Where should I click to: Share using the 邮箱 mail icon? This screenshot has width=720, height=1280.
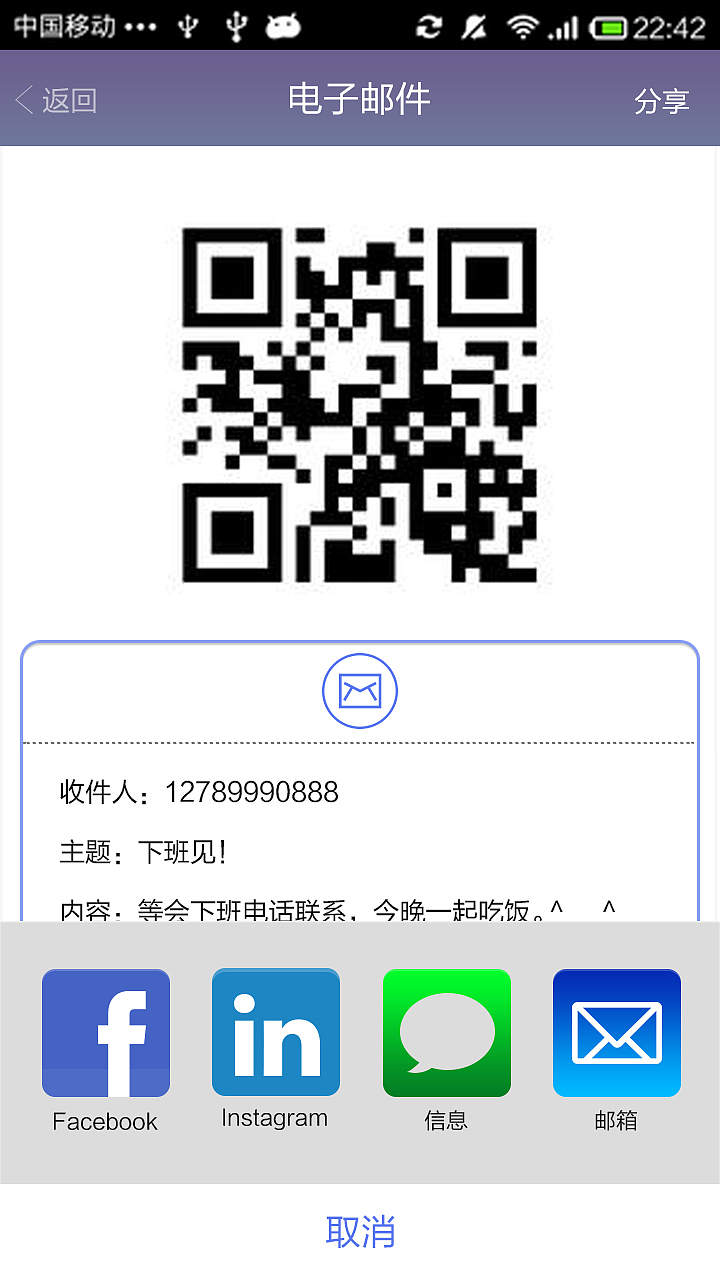(x=616, y=1032)
